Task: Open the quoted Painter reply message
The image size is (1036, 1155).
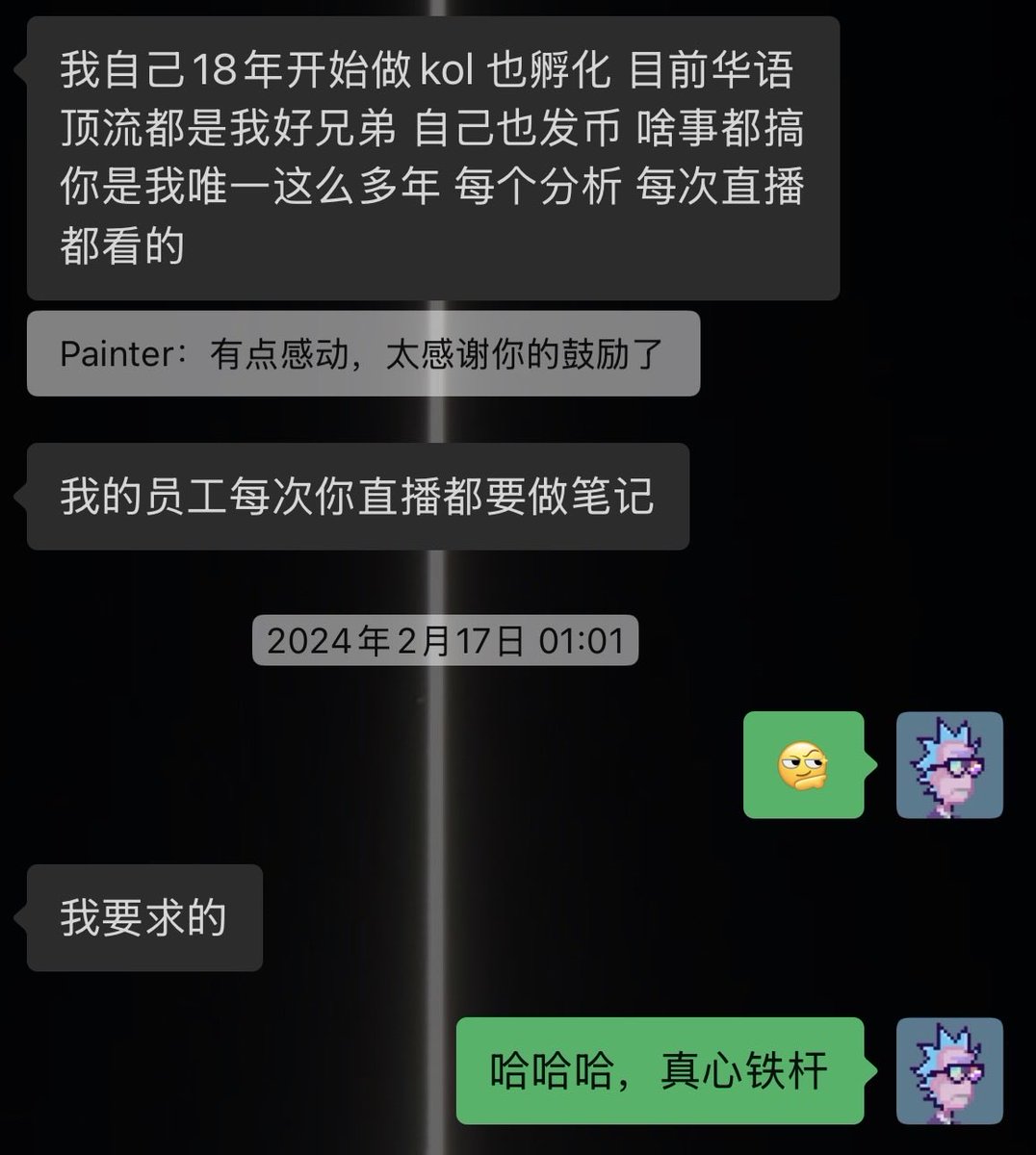Action: pos(363,353)
